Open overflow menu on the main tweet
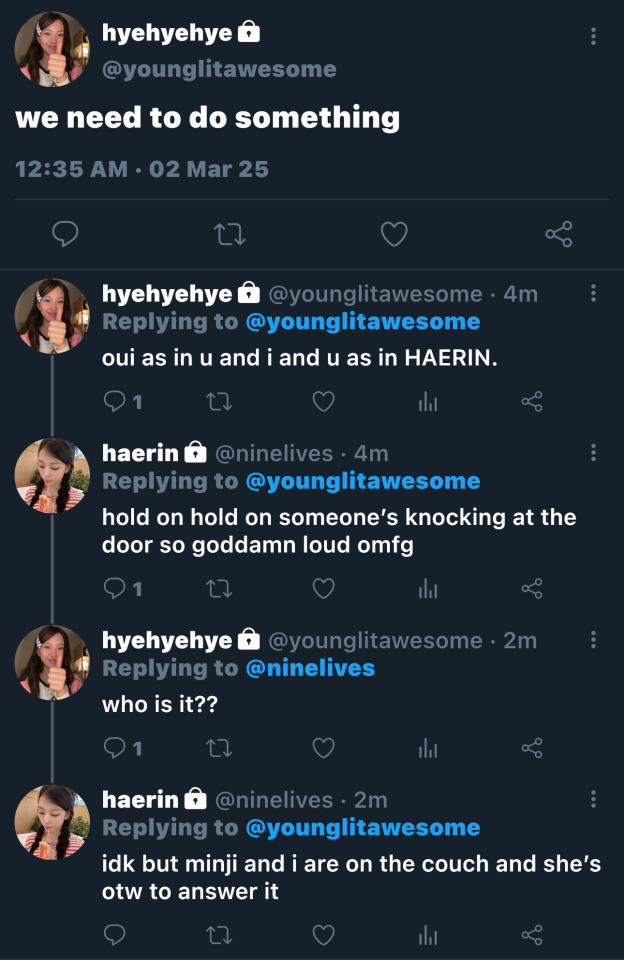The width and height of the screenshot is (624, 960). coord(593,37)
